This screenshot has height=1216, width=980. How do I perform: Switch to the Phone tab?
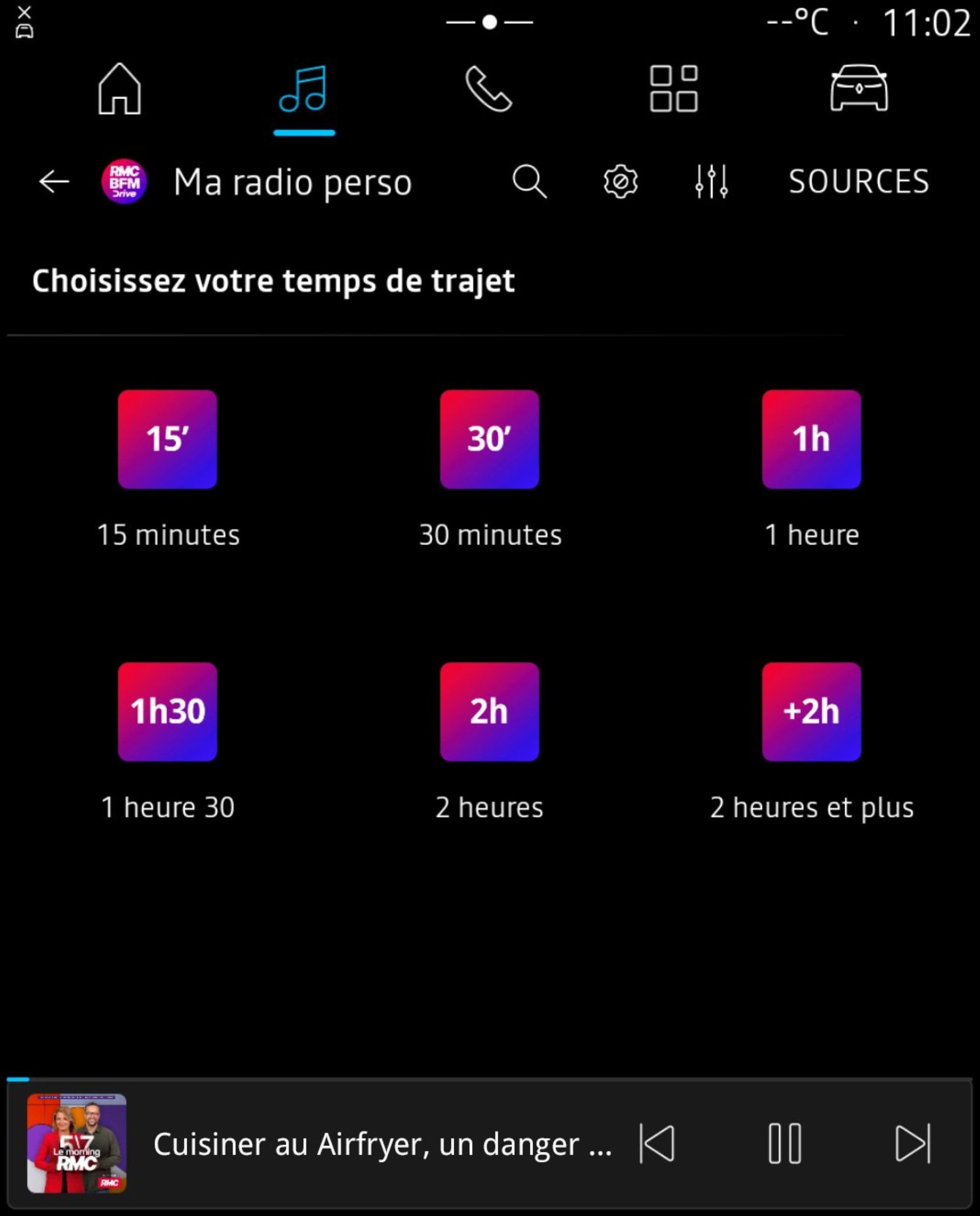point(488,89)
